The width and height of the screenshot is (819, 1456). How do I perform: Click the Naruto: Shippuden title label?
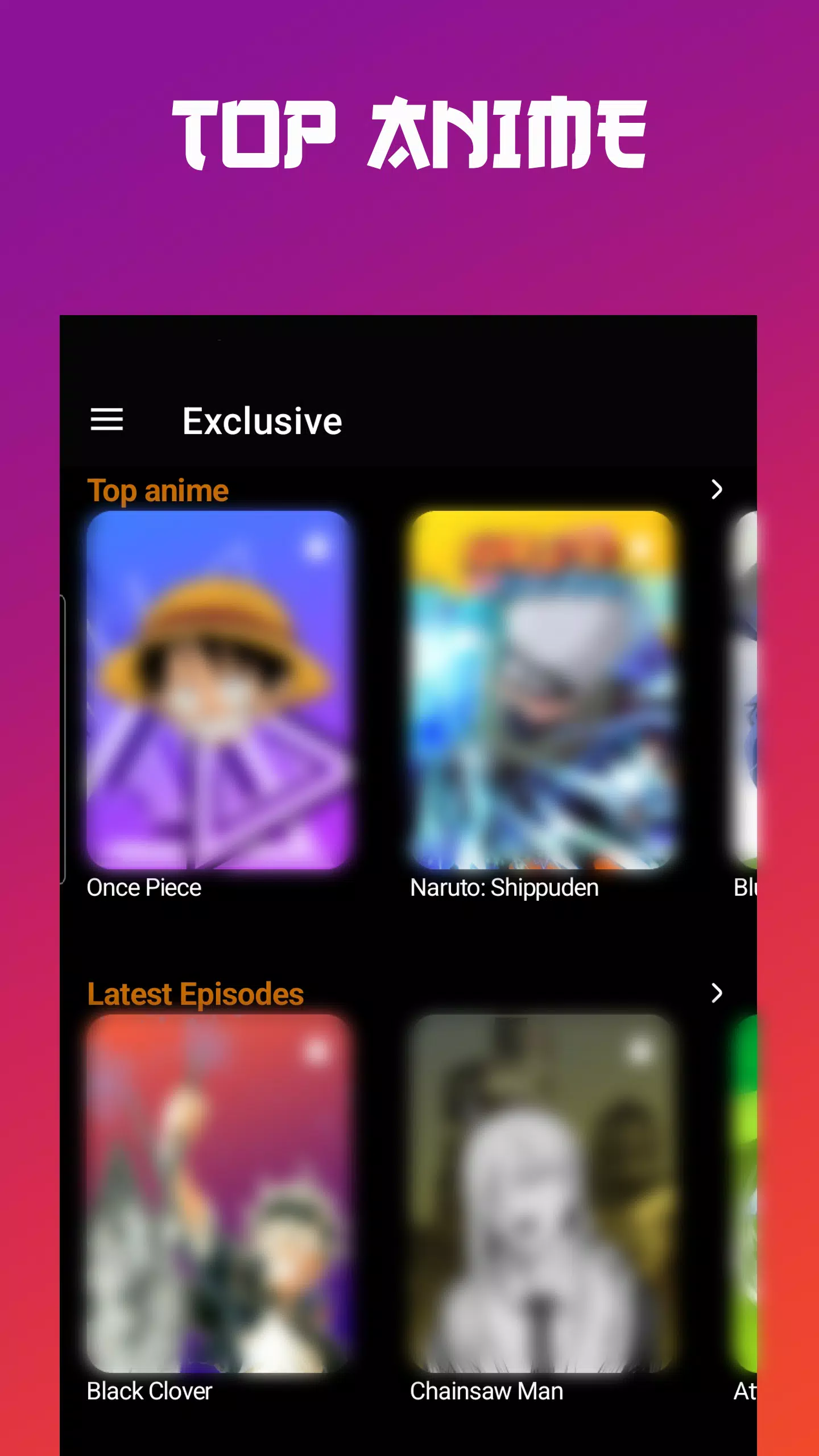coord(504,887)
